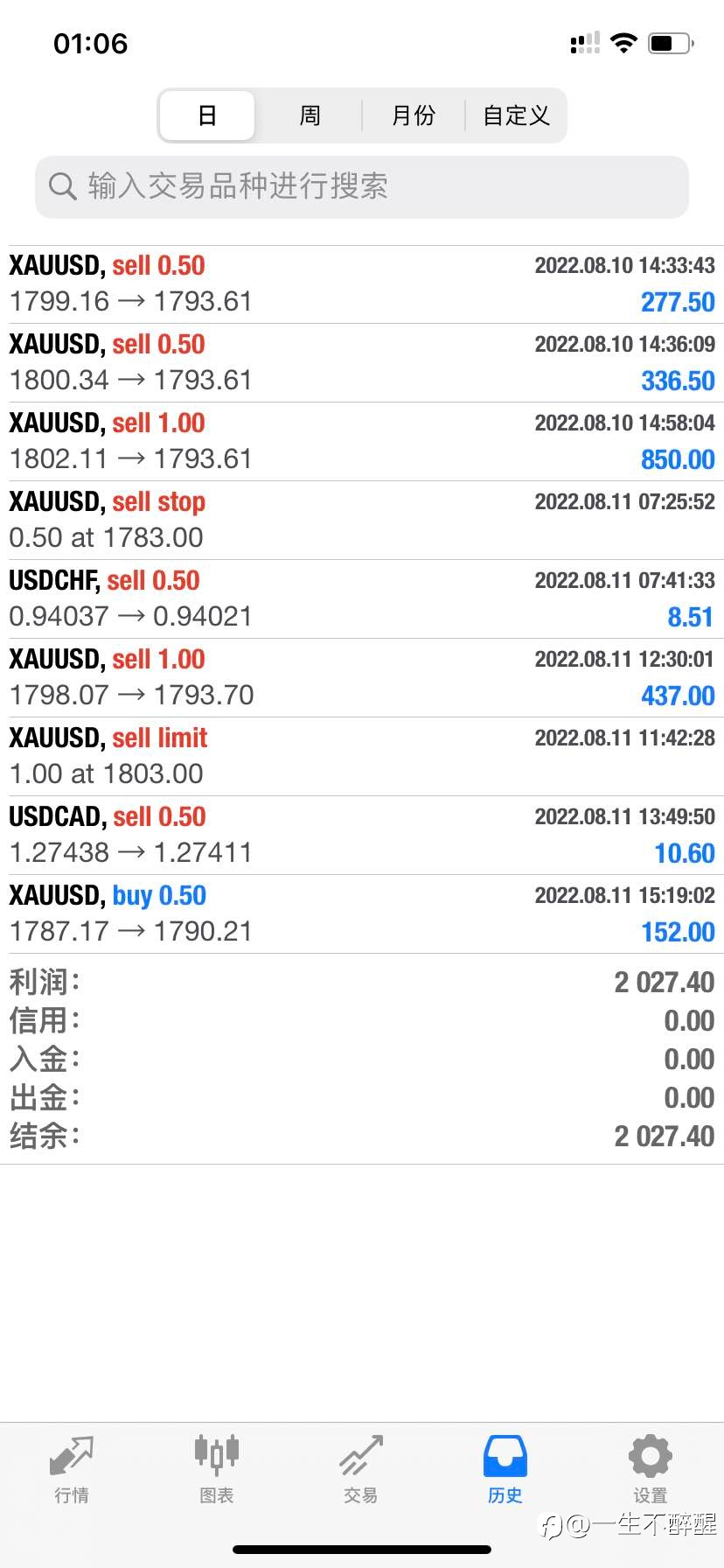Open the XAUUSD sell trade with 437.00 profit
This screenshot has width=724, height=1568.
tap(362, 678)
